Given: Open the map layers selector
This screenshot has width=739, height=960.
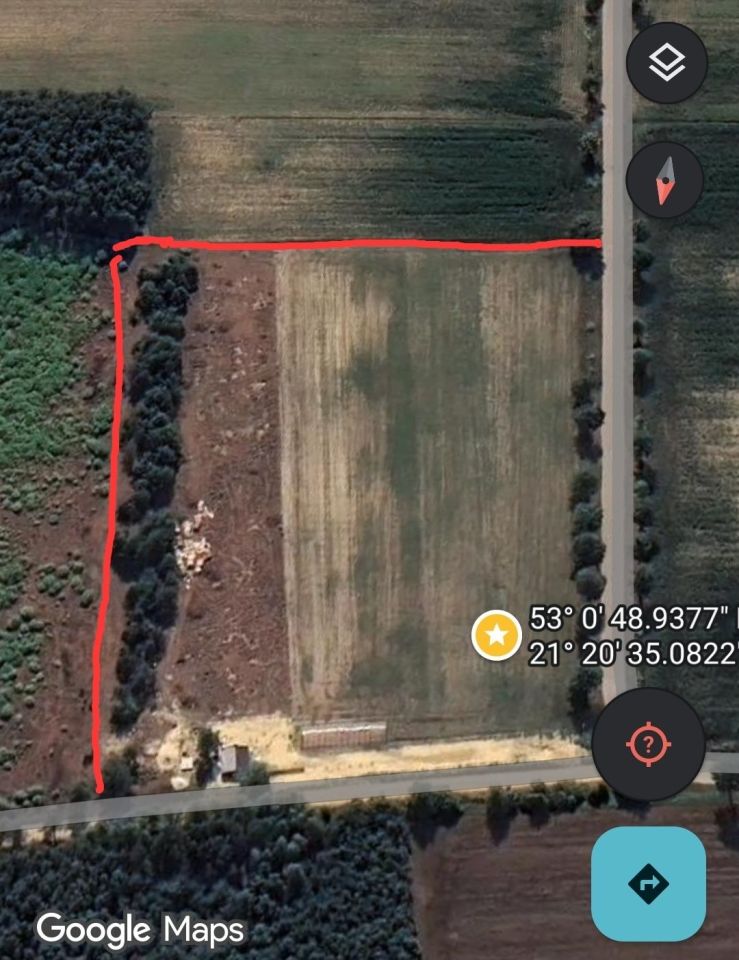Looking at the screenshot, I should (667, 64).
